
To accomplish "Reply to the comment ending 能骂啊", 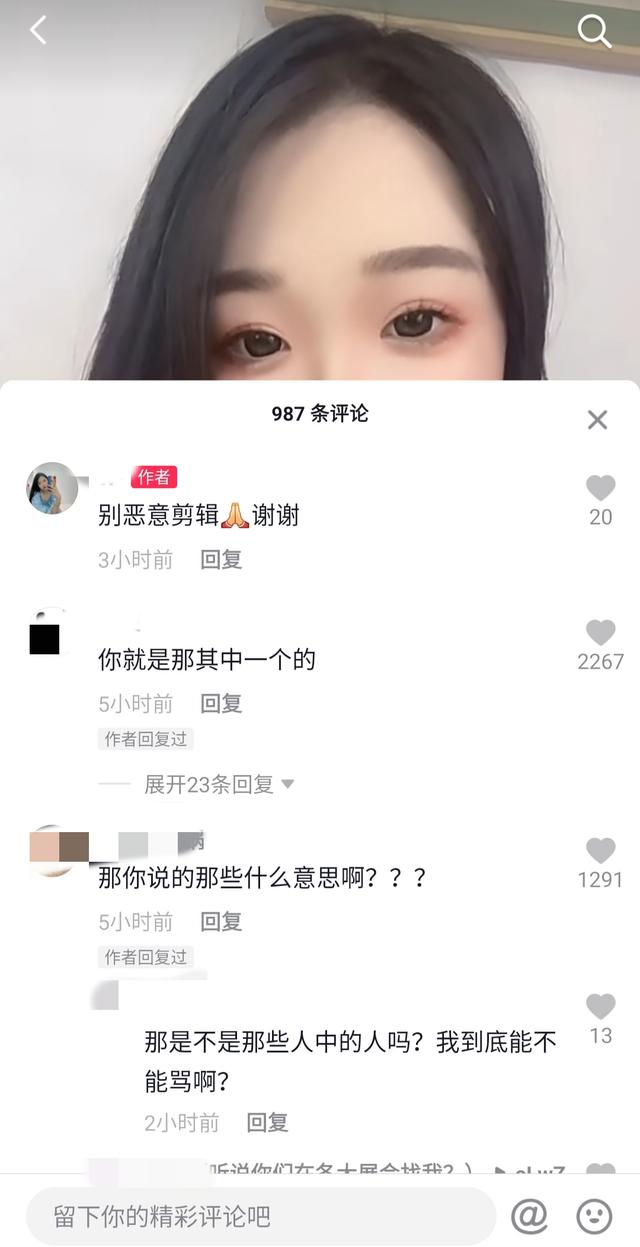I will pos(267,1123).
